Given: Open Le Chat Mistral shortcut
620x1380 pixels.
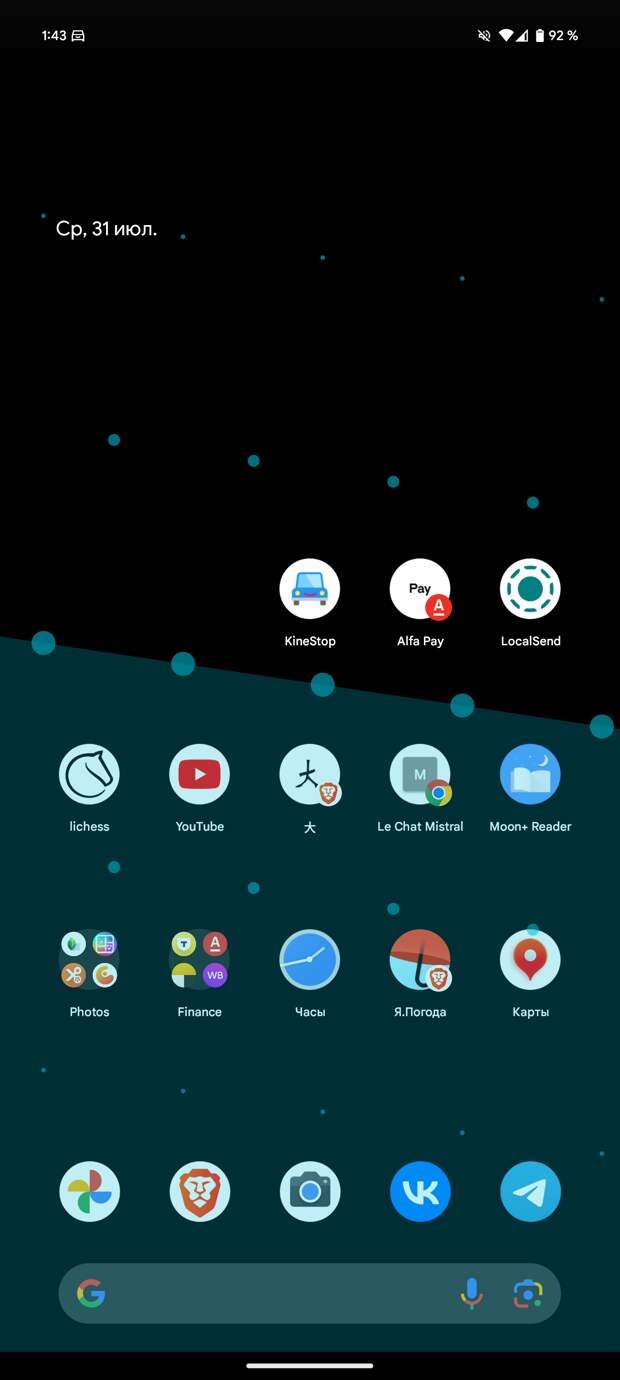Looking at the screenshot, I should click(420, 774).
